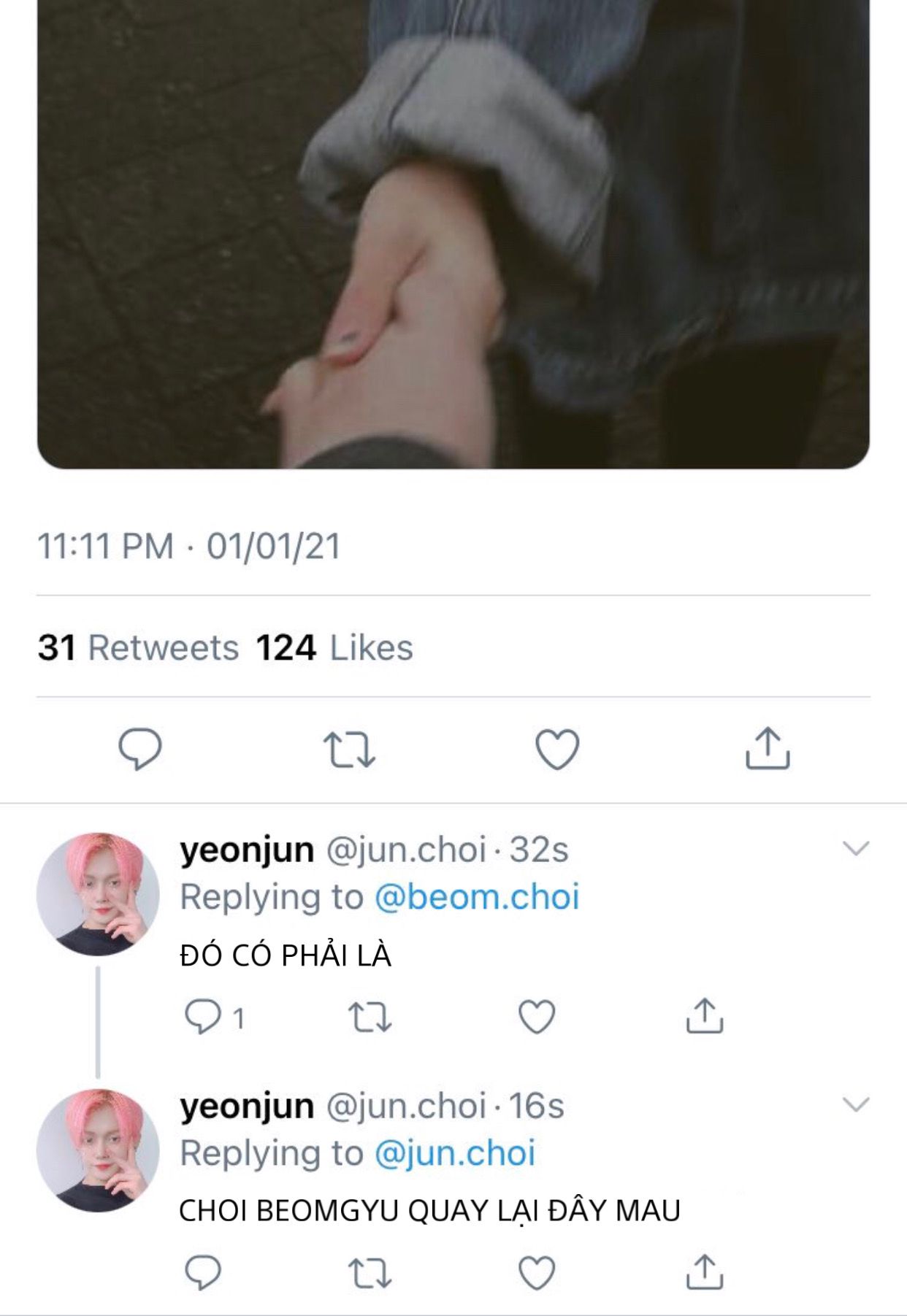Reply to the "ĐÓ CÓ PHẢI LÀ" tweet
The image size is (907, 1316).
click(202, 1017)
